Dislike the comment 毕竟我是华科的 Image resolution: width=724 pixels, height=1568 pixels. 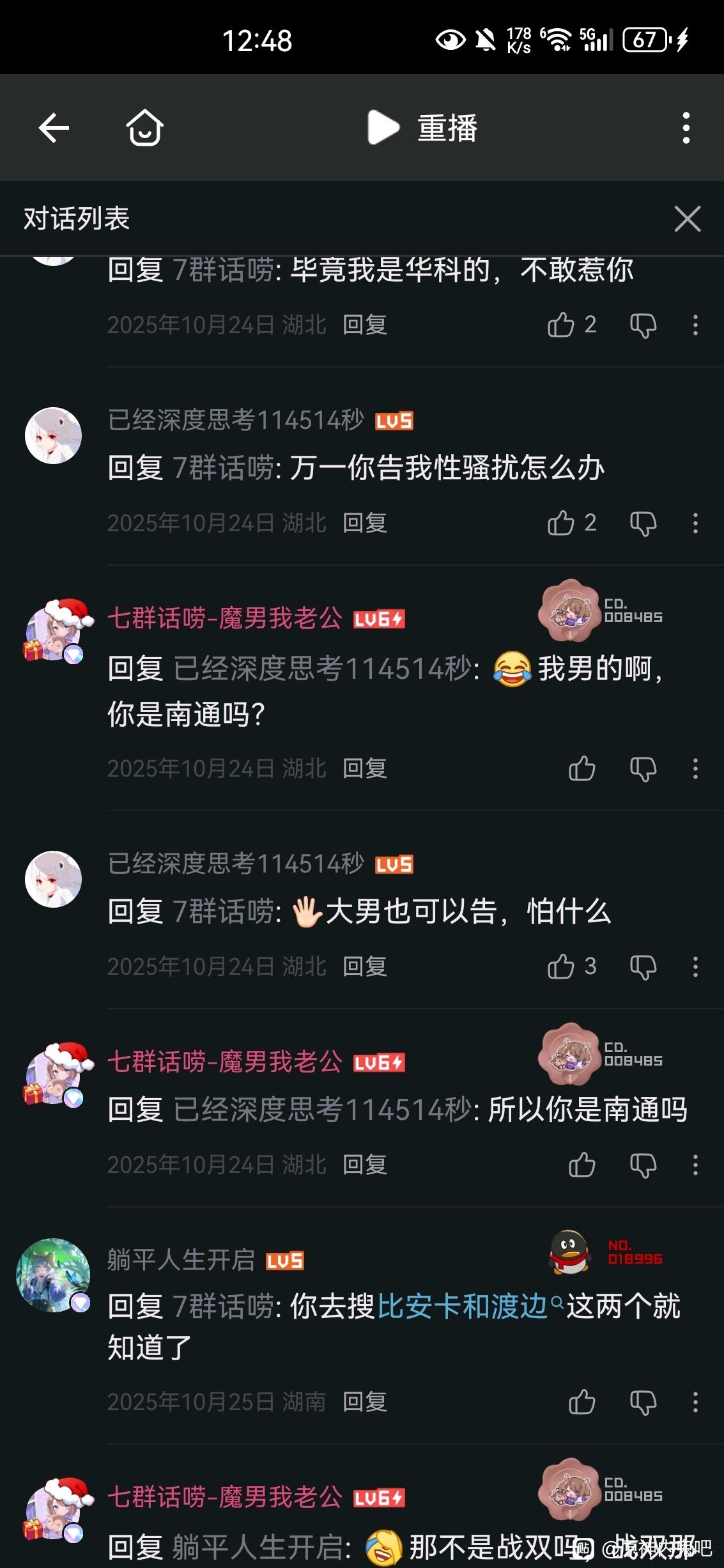[x=643, y=325]
